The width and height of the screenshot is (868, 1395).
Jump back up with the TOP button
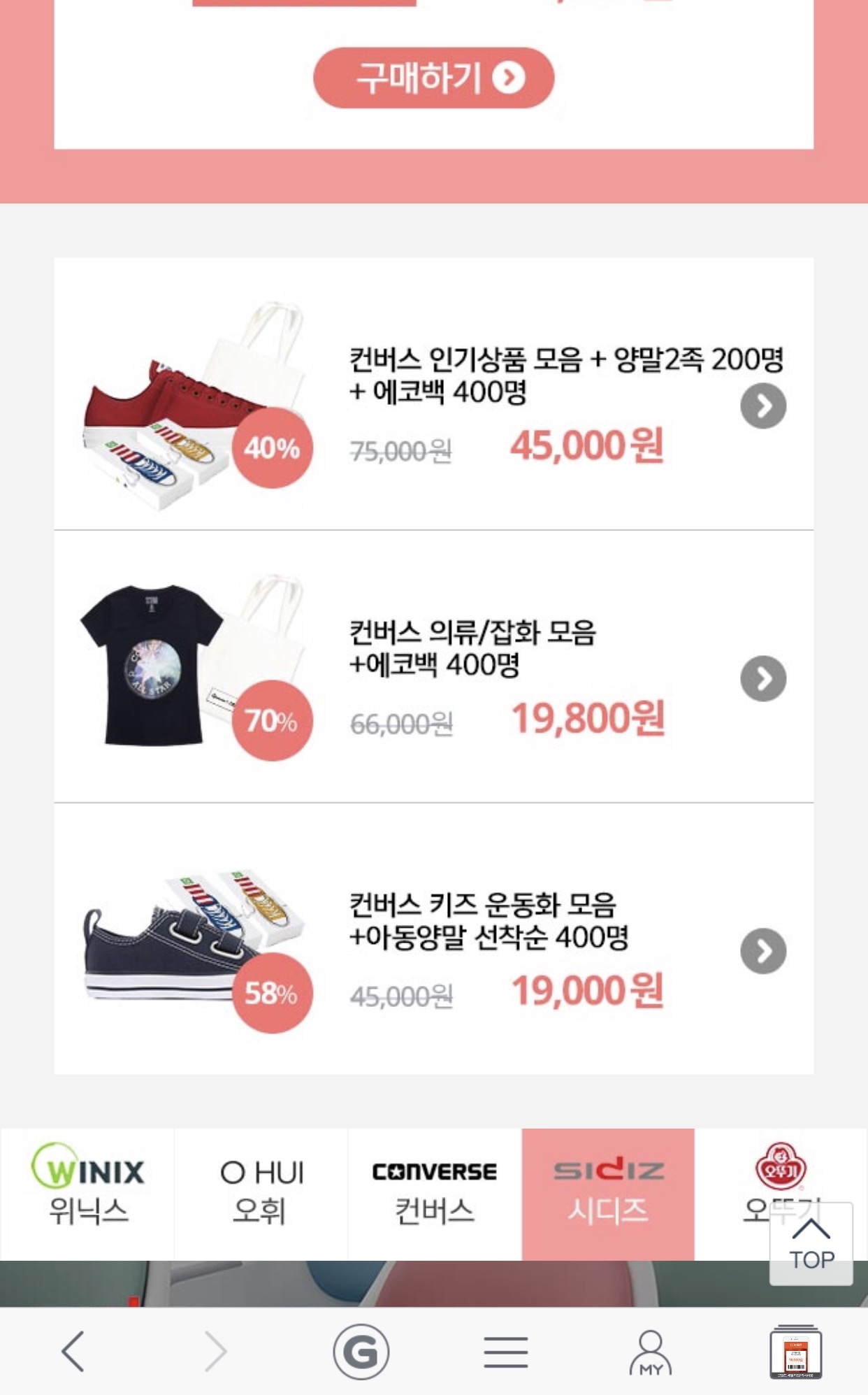811,1245
